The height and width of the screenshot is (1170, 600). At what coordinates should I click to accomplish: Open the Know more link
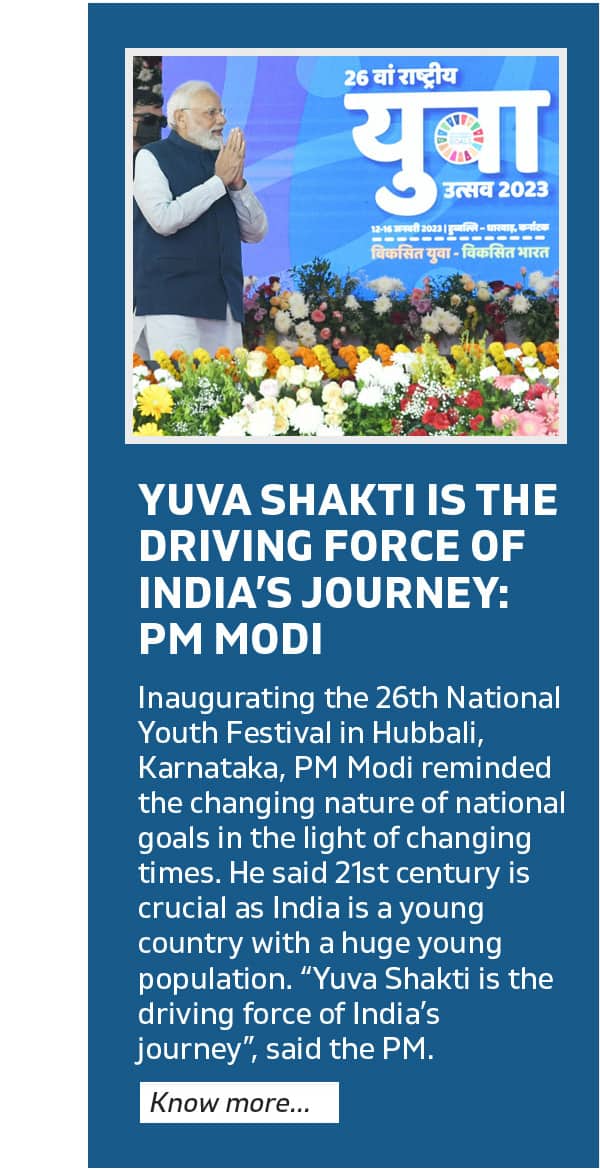coord(238,1103)
